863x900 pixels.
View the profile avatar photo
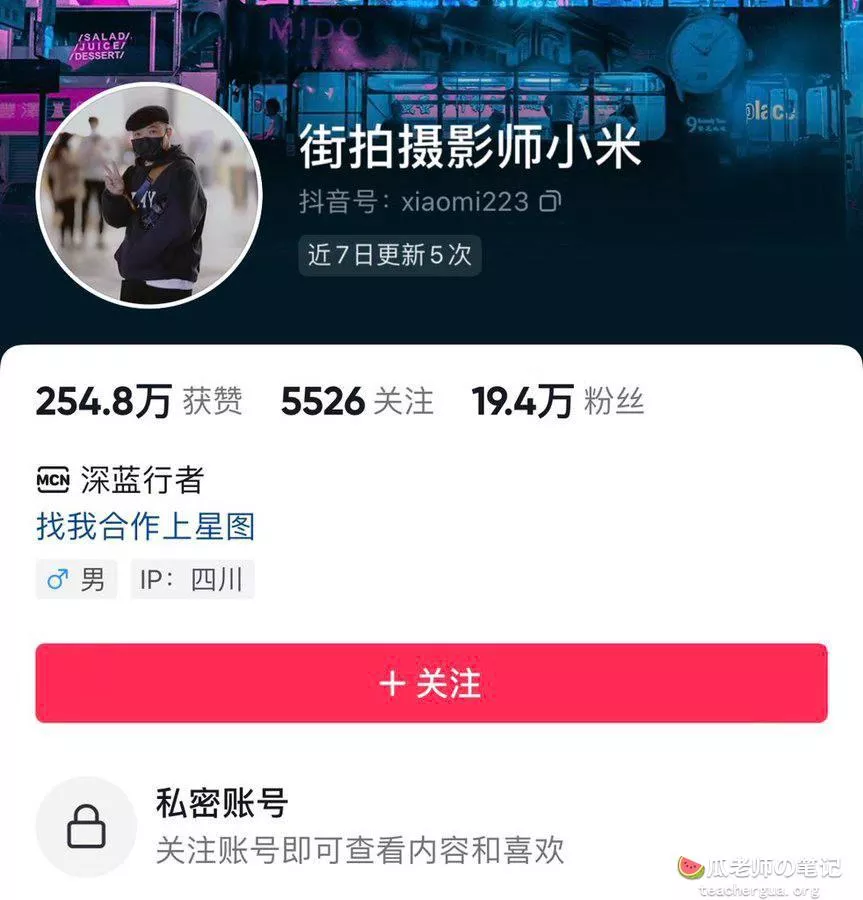(x=150, y=195)
